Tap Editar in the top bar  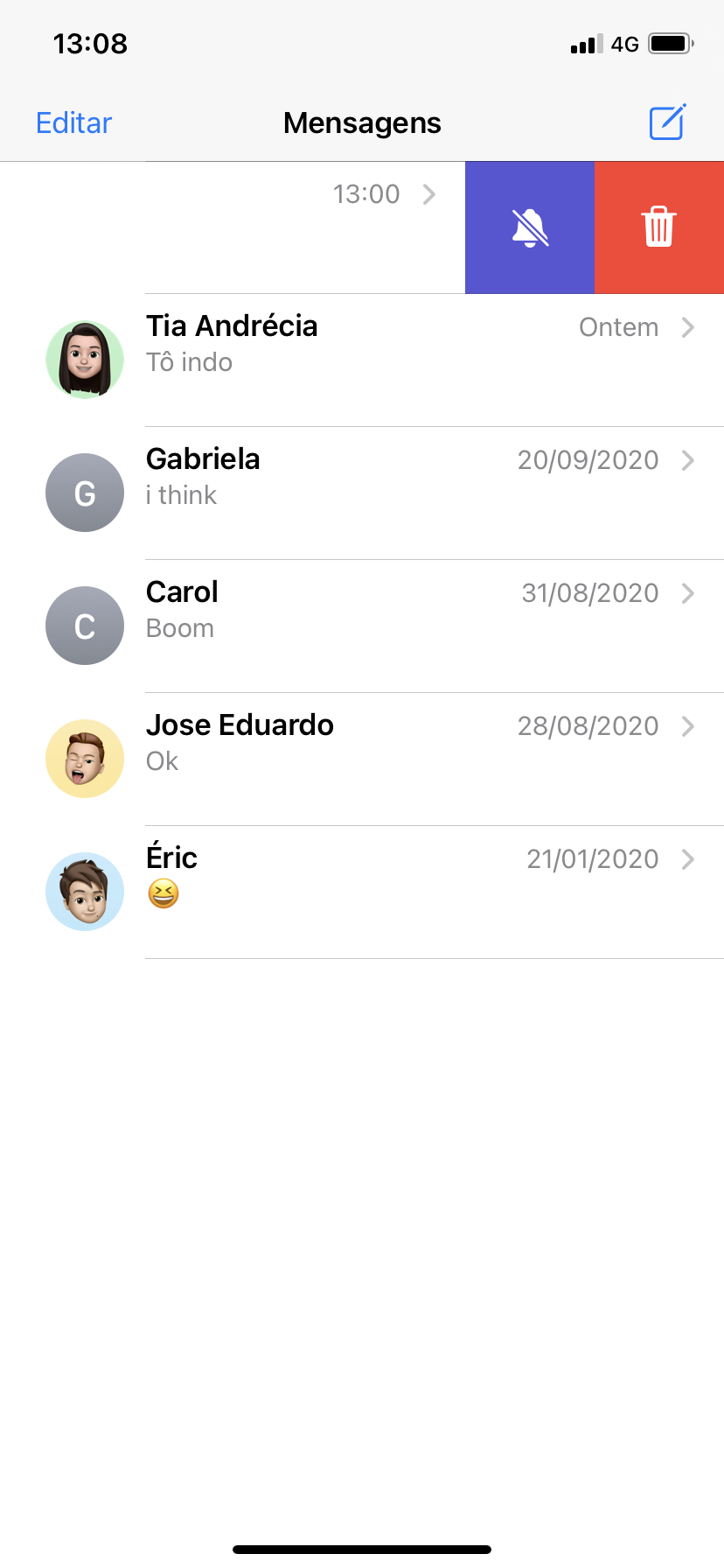pyautogui.click(x=73, y=123)
